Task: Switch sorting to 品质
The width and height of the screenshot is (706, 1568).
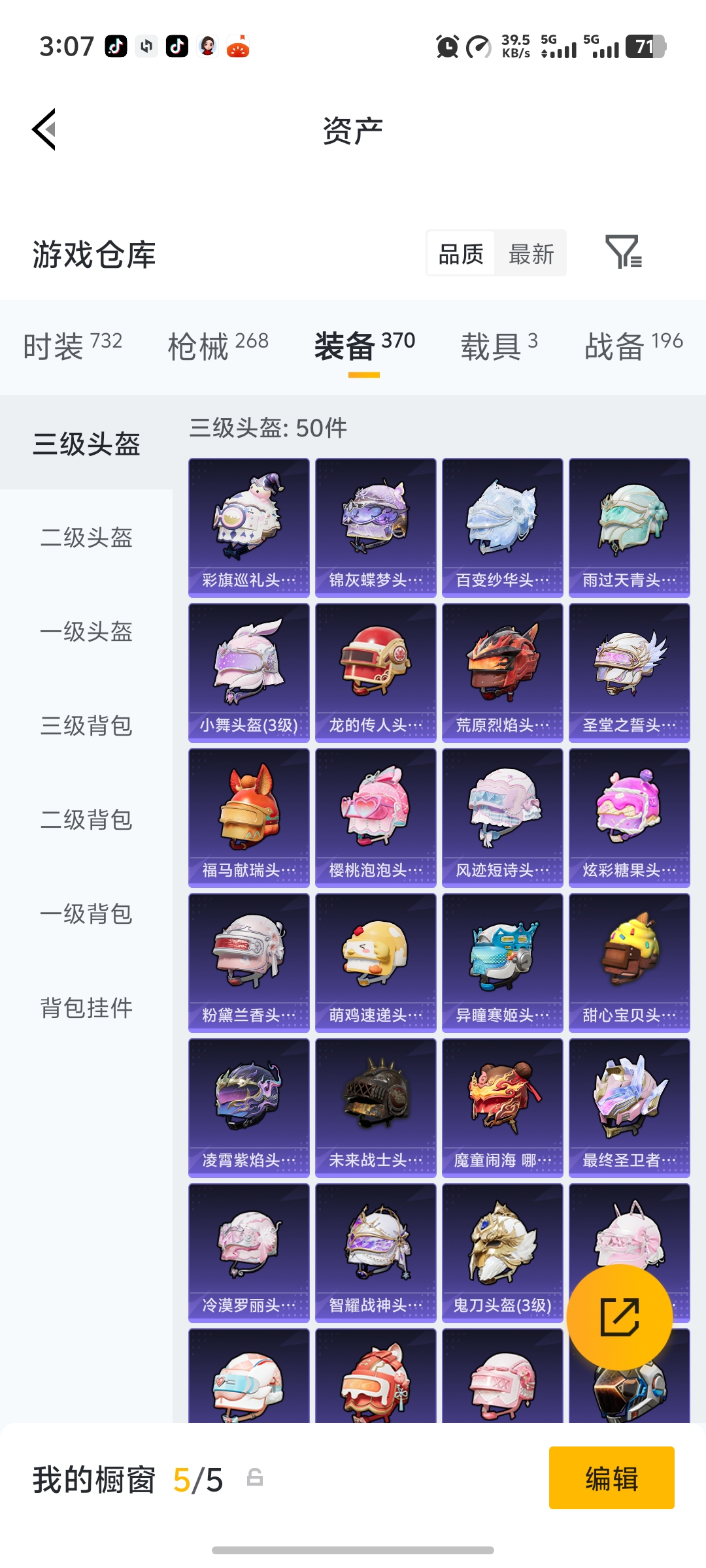Action: [x=461, y=253]
